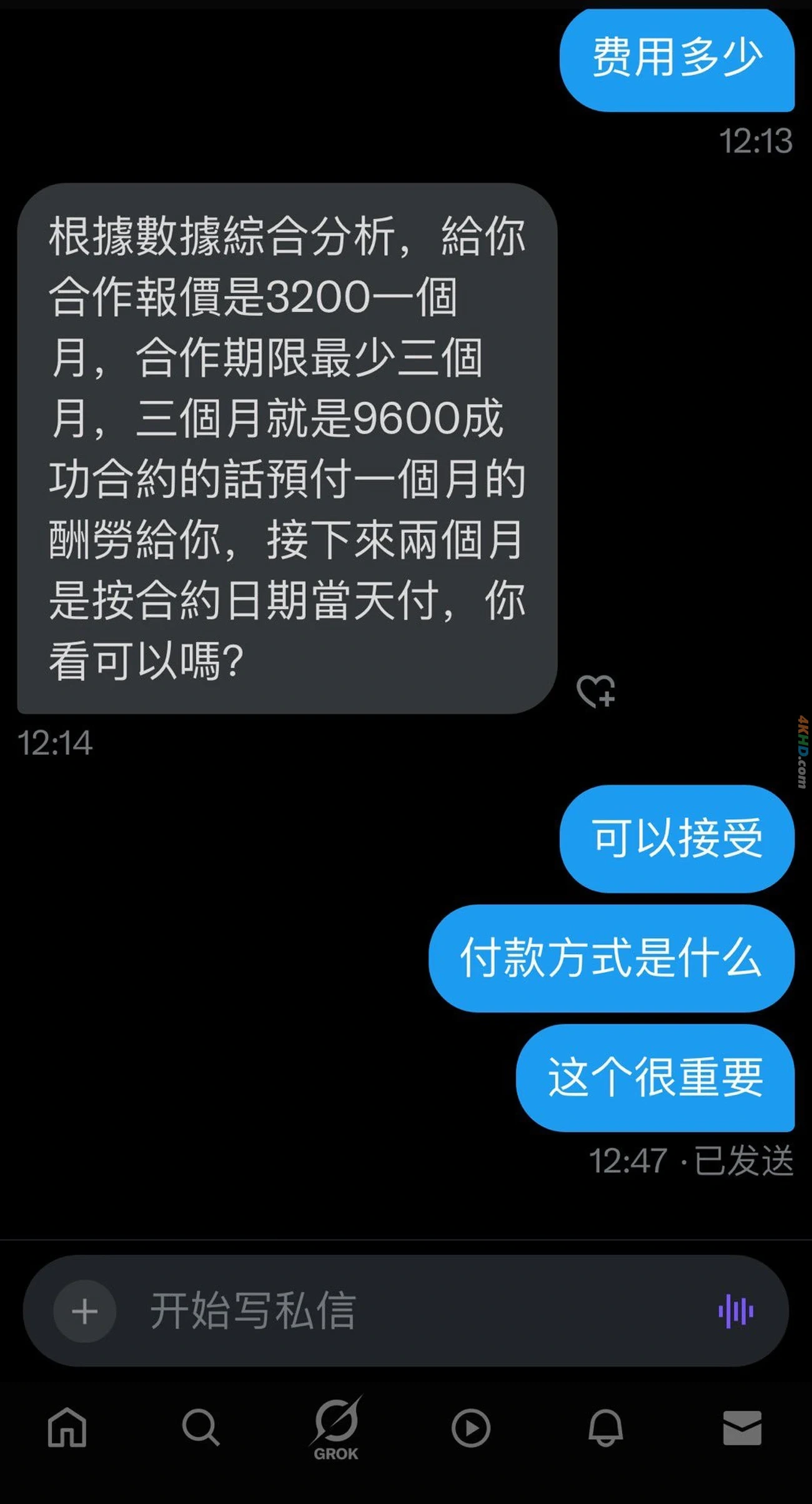This screenshot has width=812, height=1504.
Task: Record a voice message
Action: (x=736, y=1310)
